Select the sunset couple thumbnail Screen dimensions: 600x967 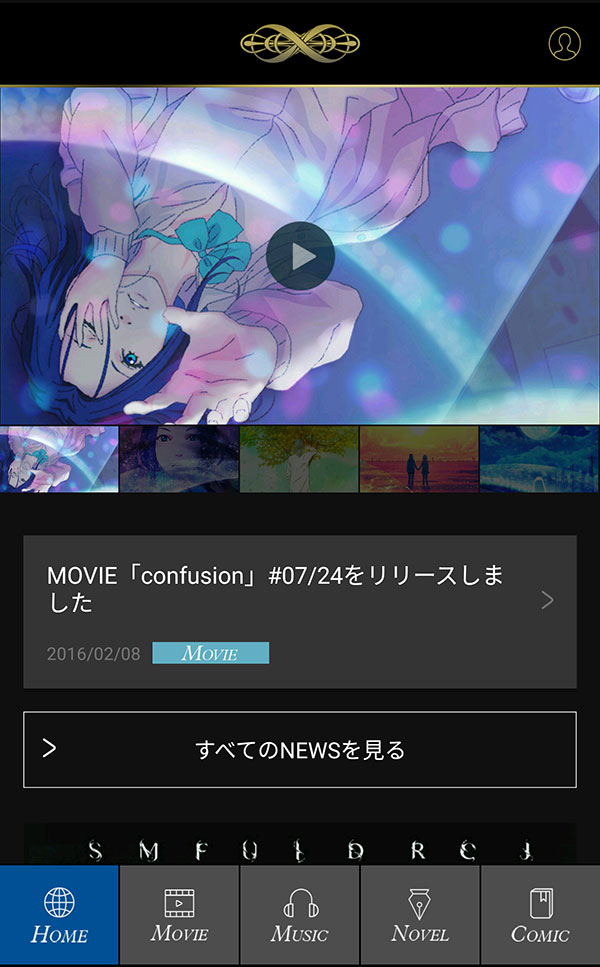(x=419, y=458)
